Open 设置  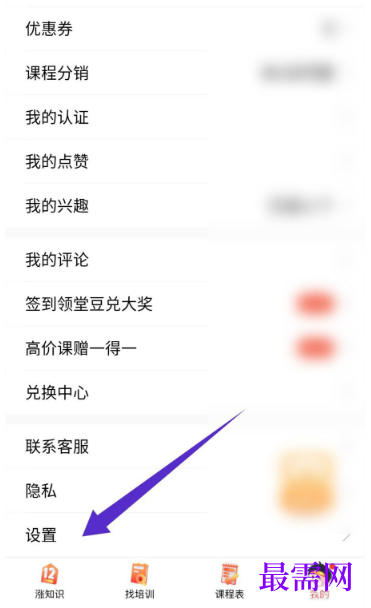pos(185,535)
